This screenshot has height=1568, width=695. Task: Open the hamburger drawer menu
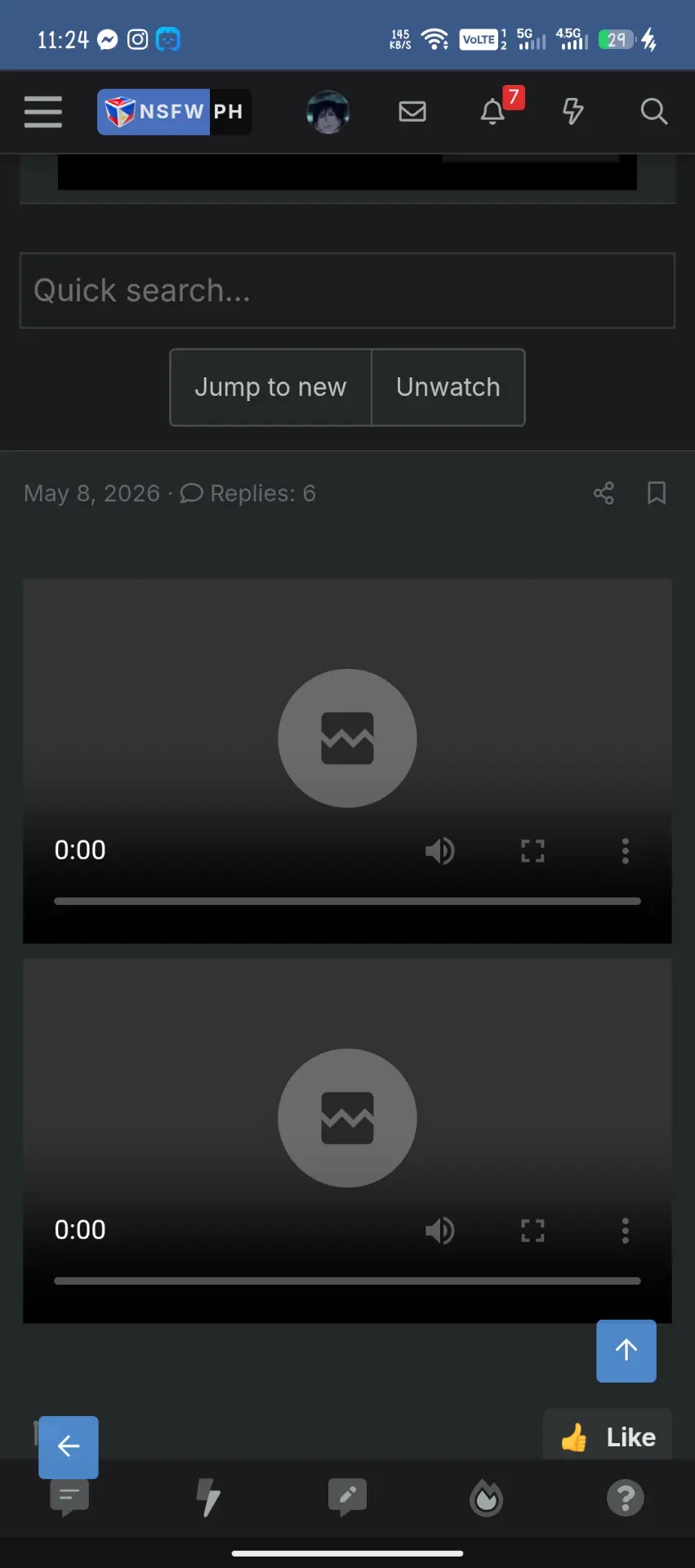point(43,112)
